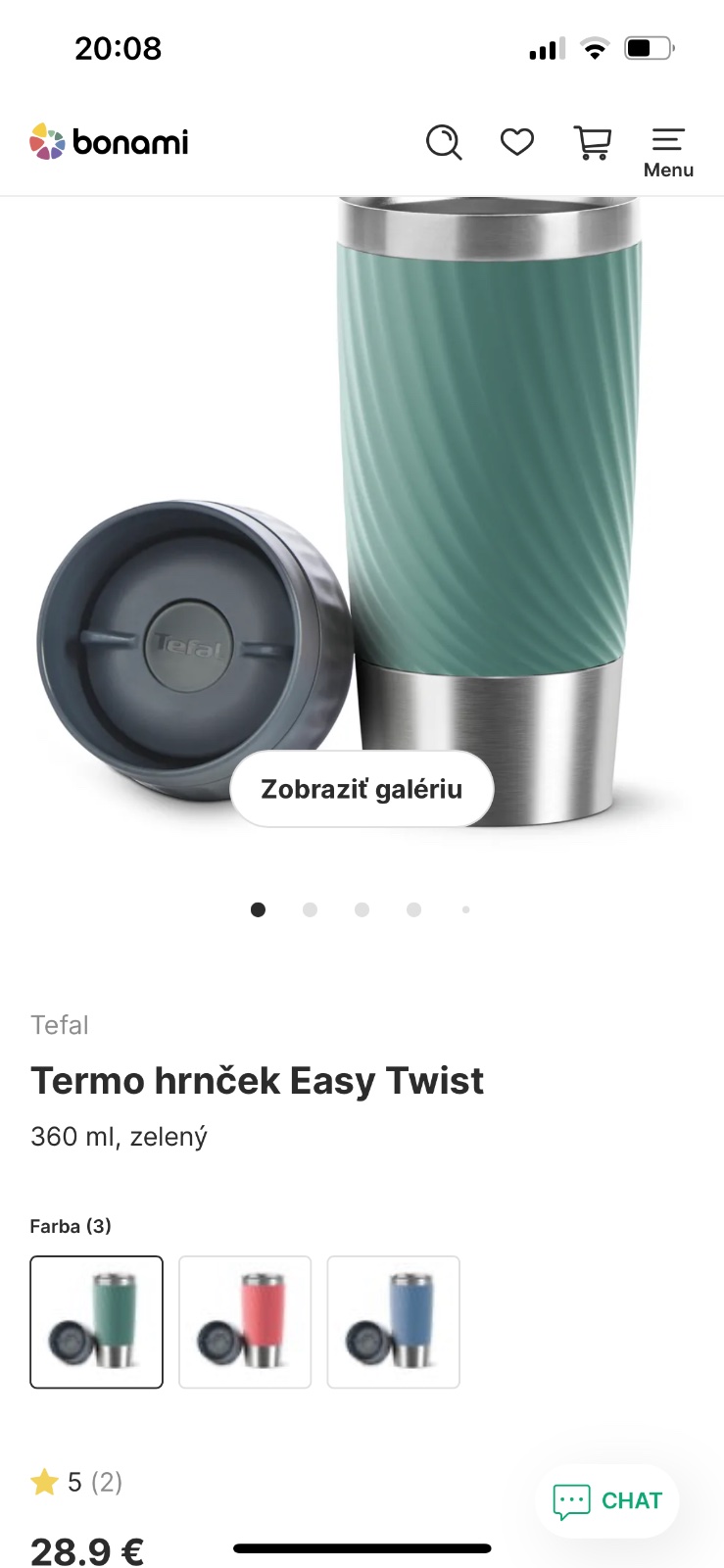Tap Zobraziť galériu button
The width and height of the screenshot is (724, 1568).
[x=362, y=789]
